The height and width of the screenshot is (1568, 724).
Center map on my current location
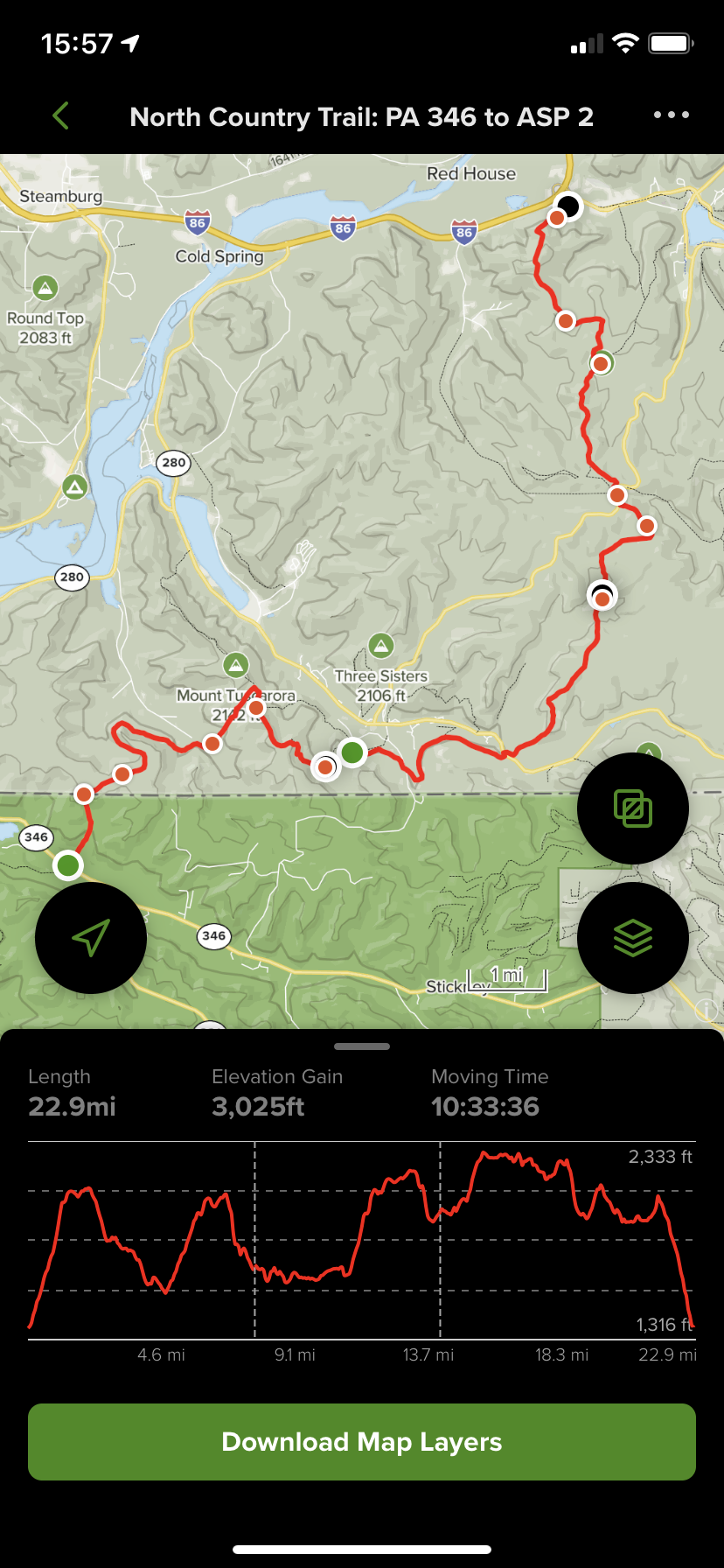pos(91,937)
